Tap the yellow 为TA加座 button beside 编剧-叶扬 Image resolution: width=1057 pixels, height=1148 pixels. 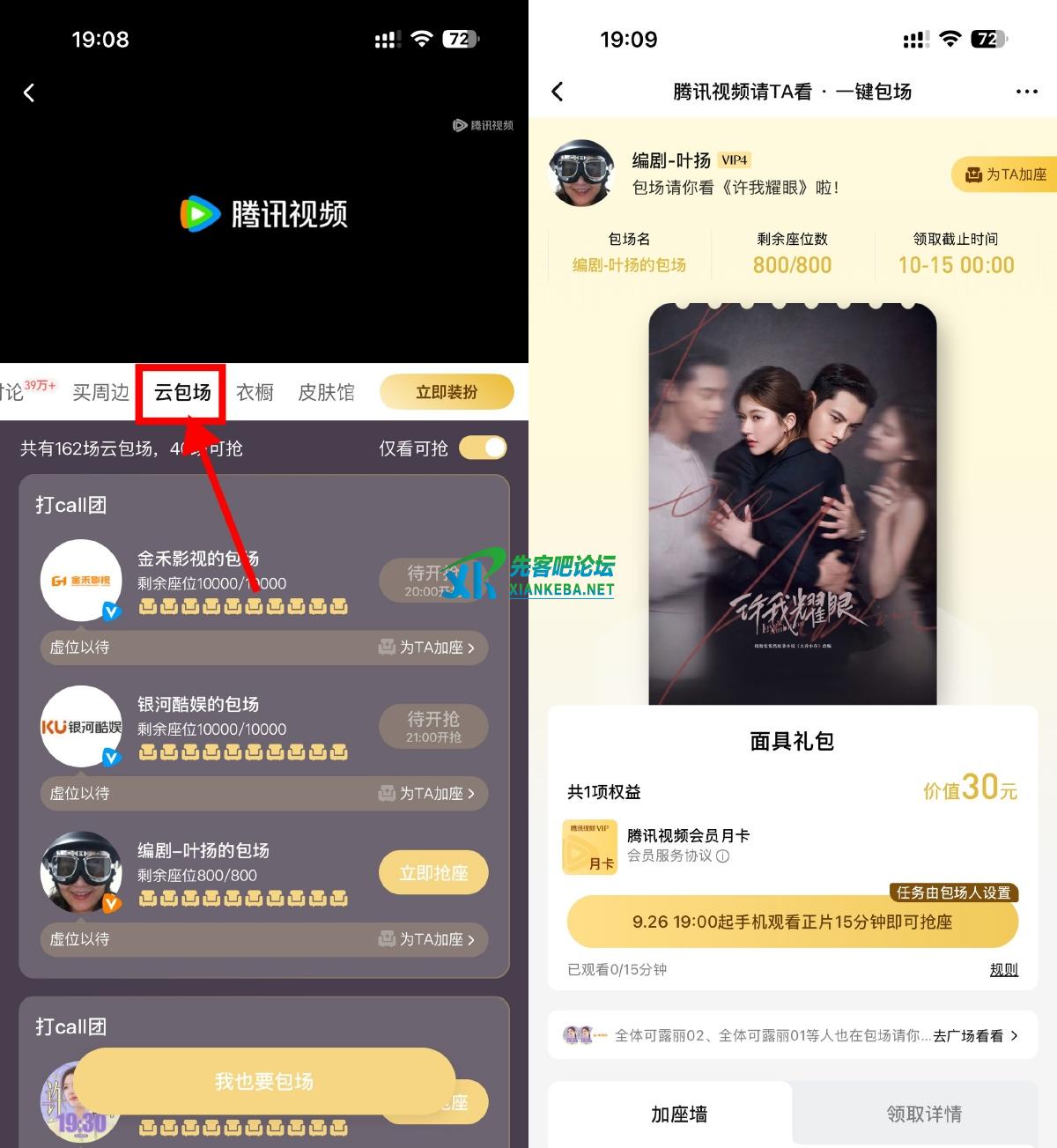(1006, 174)
